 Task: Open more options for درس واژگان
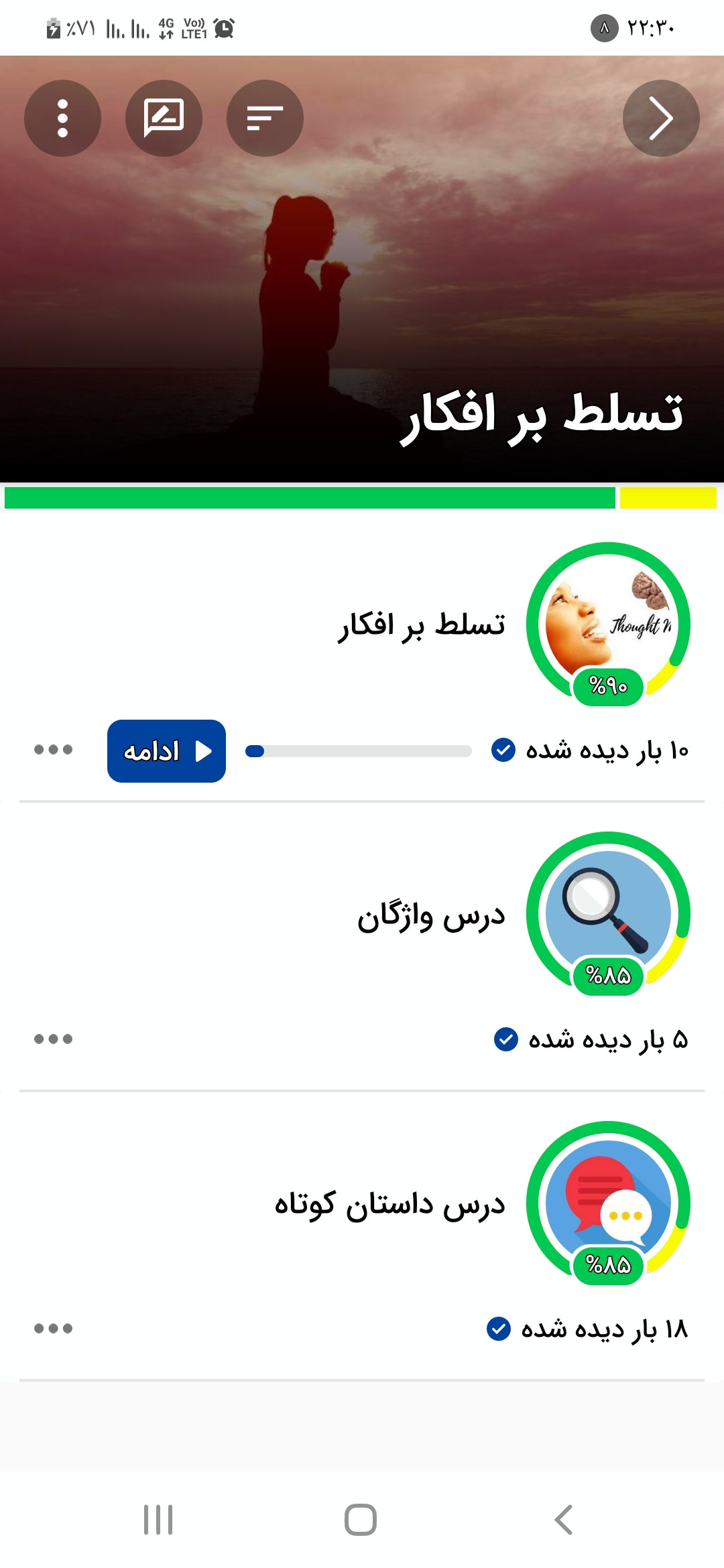(x=53, y=1039)
